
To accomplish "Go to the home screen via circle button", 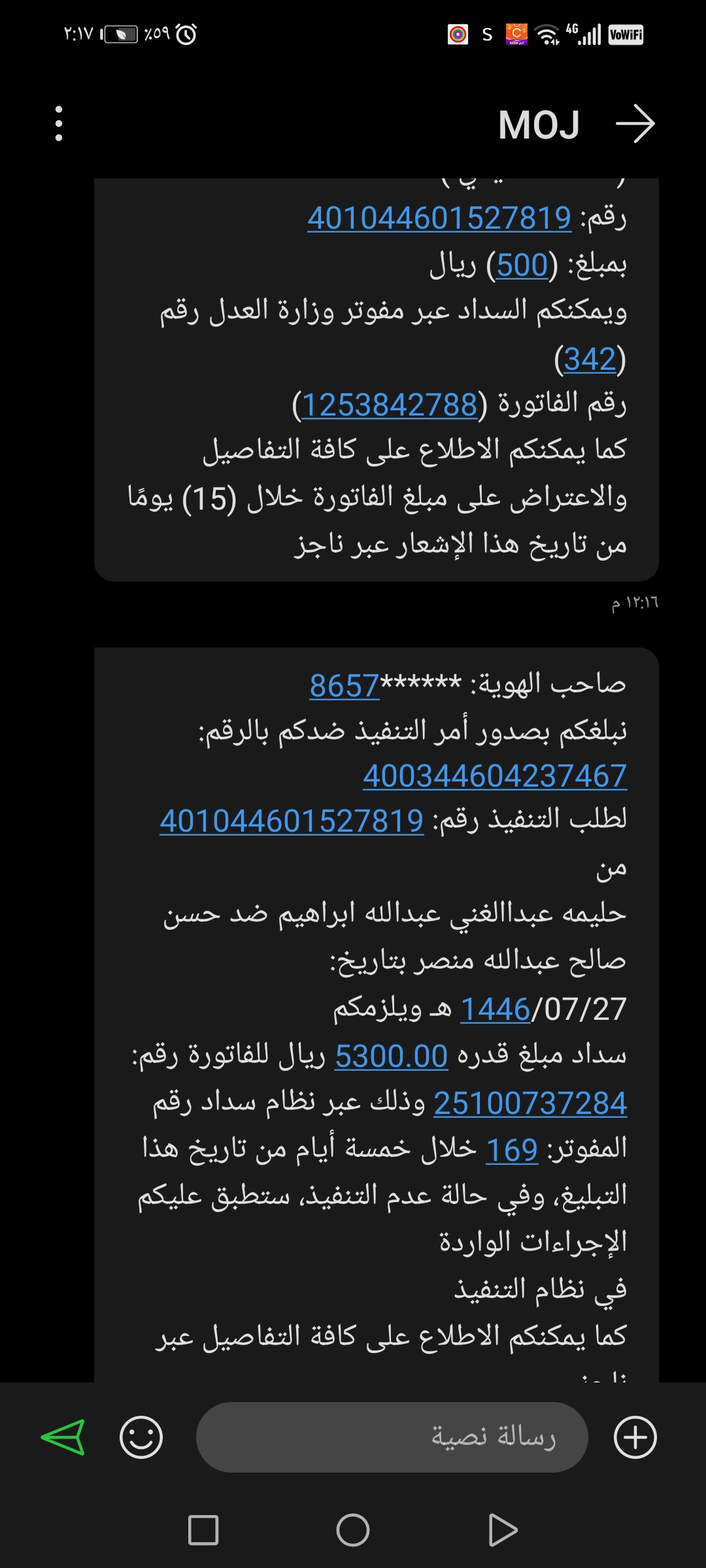I will pos(353,1530).
